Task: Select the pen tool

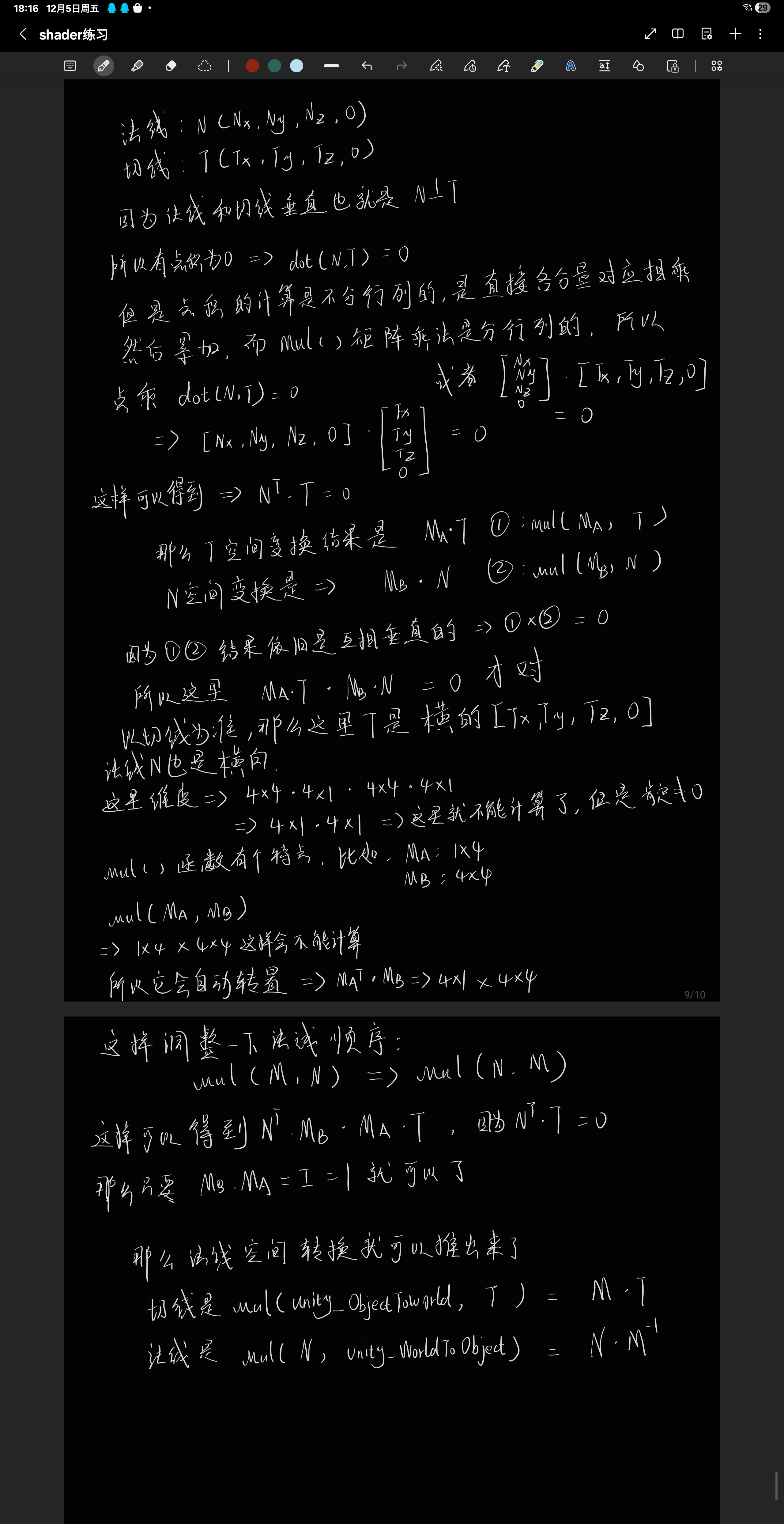Action: click(x=104, y=66)
